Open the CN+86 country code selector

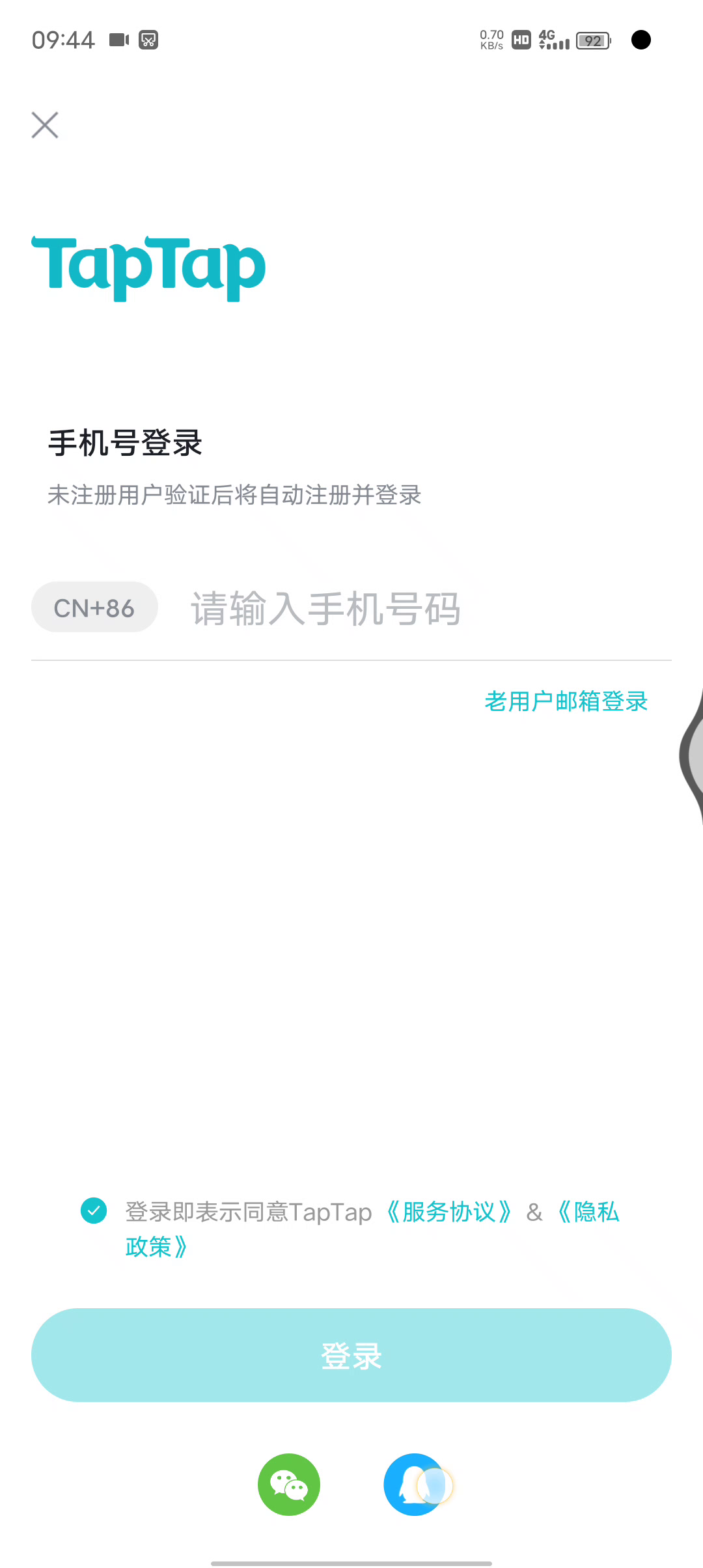click(94, 608)
